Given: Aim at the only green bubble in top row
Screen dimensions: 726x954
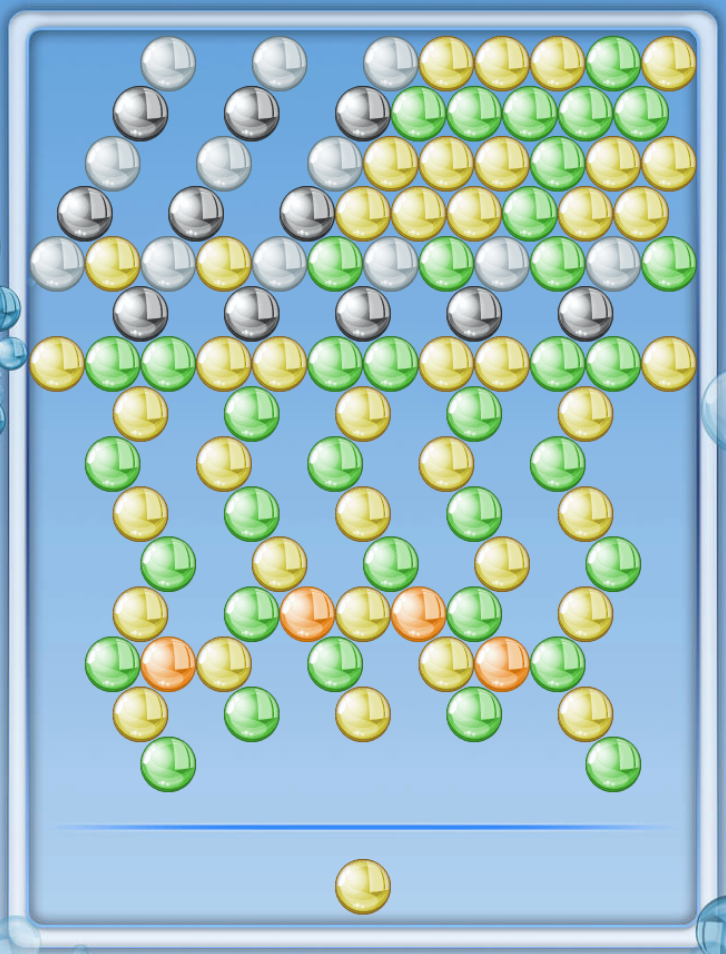Looking at the screenshot, I should (613, 63).
